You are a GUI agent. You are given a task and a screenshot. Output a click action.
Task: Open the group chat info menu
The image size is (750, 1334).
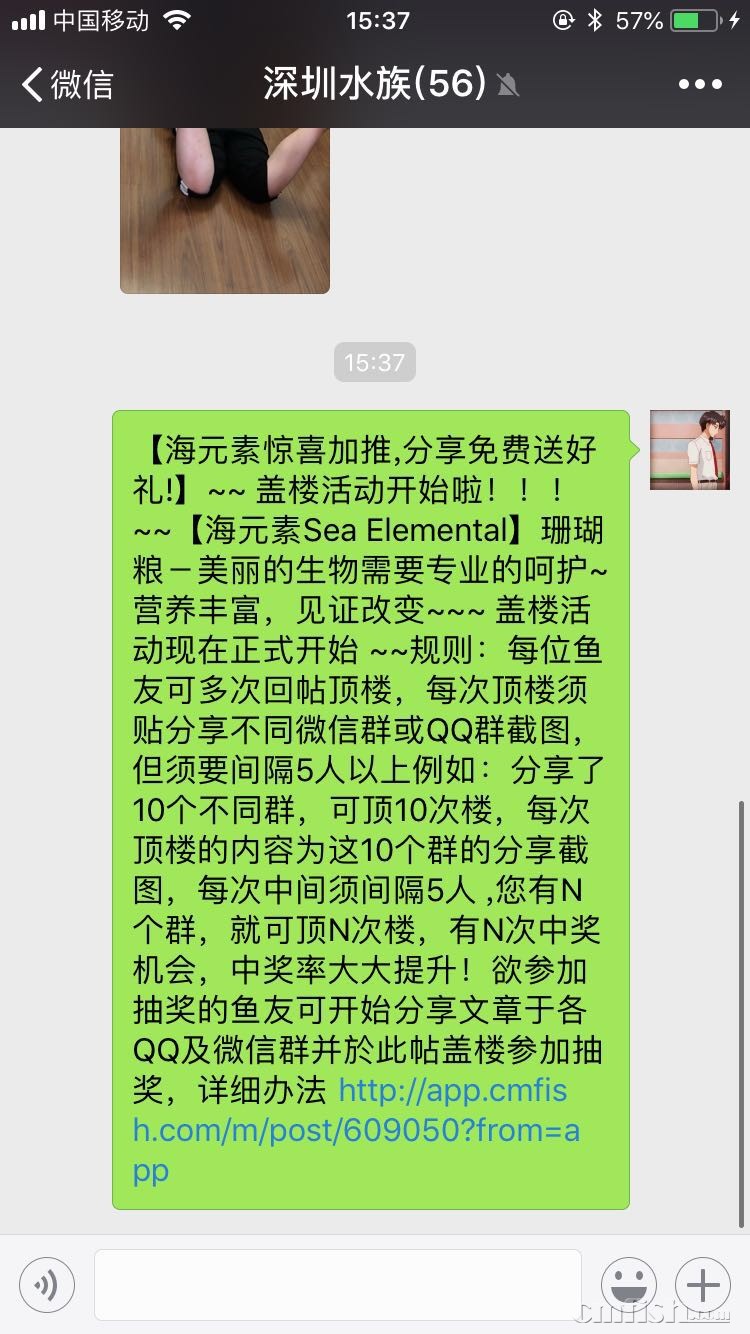point(699,85)
